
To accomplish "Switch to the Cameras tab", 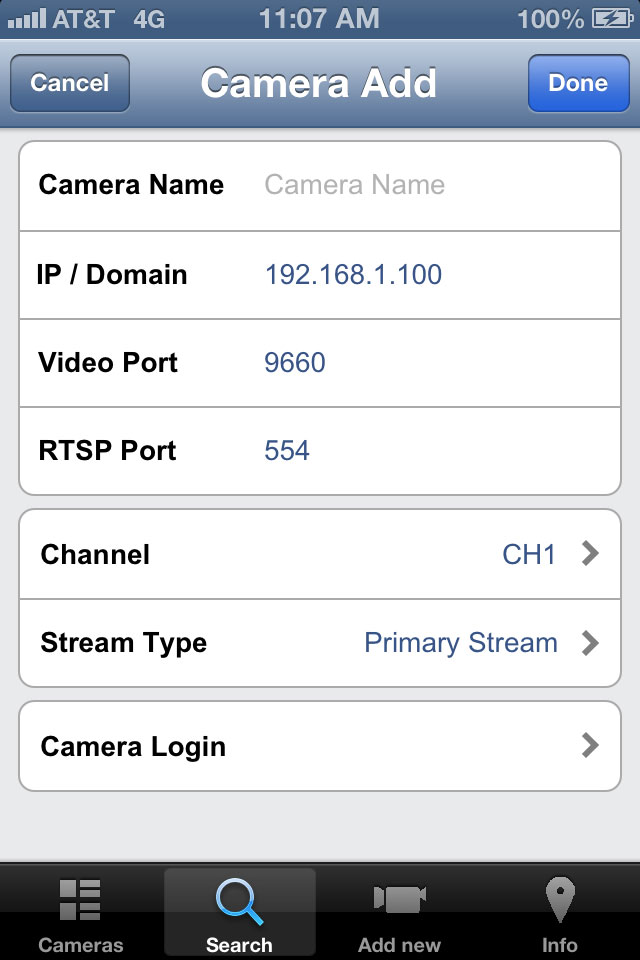I will (80, 915).
